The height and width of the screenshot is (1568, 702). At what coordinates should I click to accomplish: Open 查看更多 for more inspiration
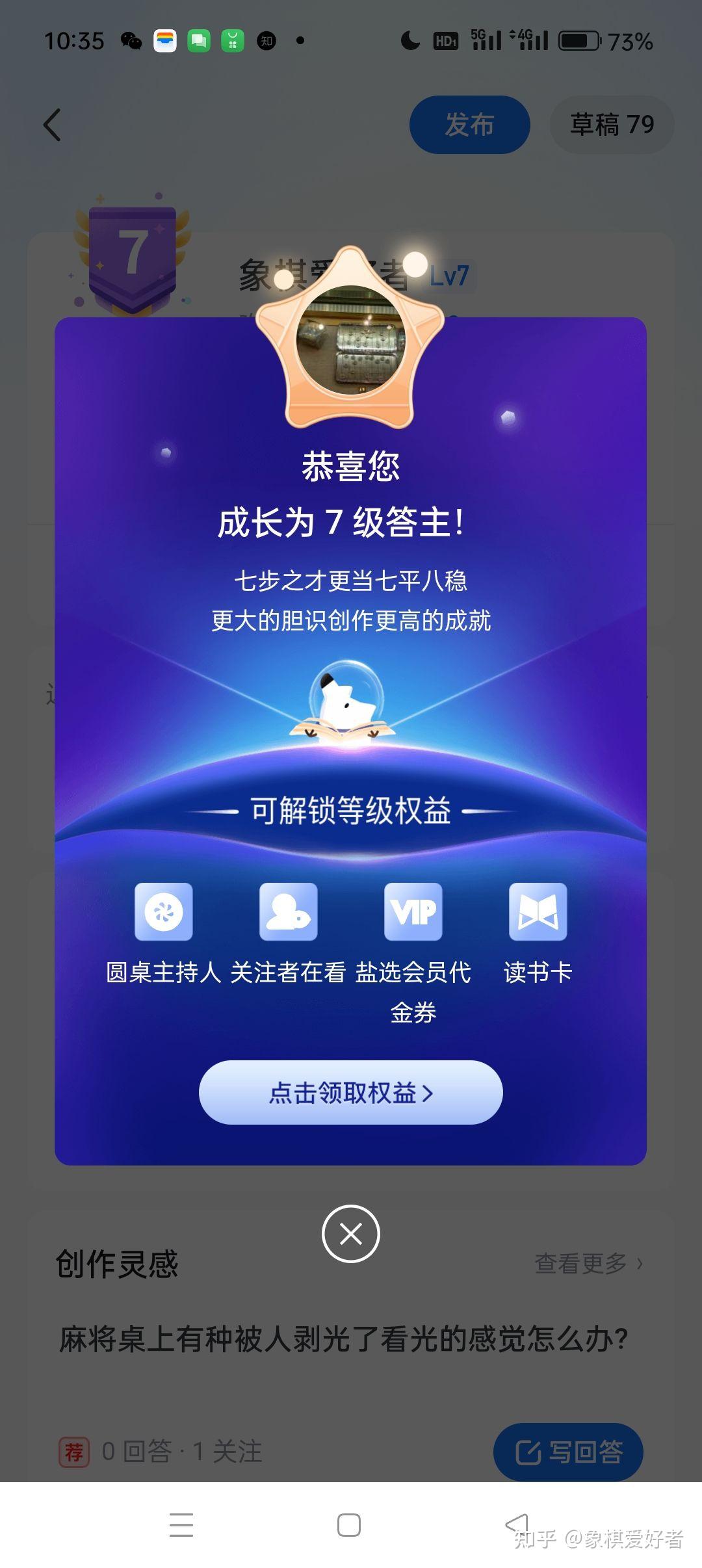[588, 1262]
